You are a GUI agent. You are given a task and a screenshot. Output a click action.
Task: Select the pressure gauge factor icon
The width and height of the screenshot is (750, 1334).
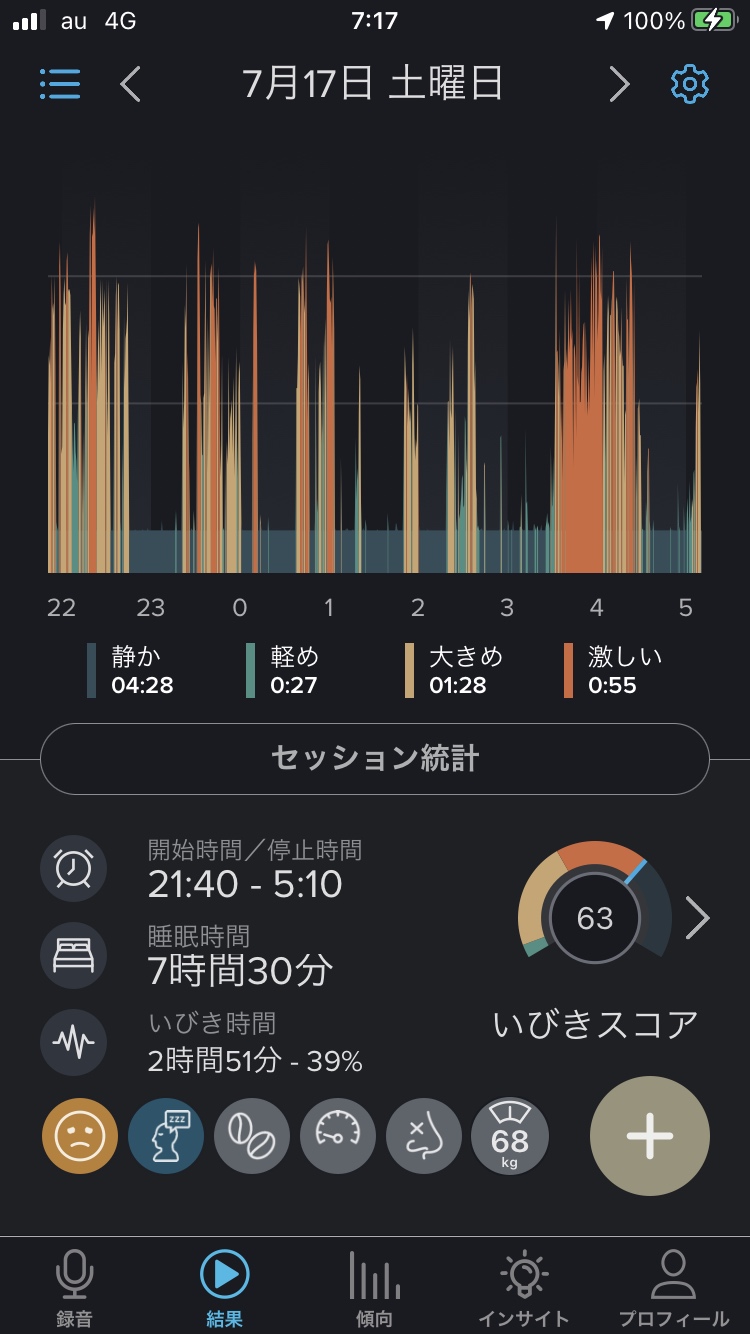tap(338, 1137)
